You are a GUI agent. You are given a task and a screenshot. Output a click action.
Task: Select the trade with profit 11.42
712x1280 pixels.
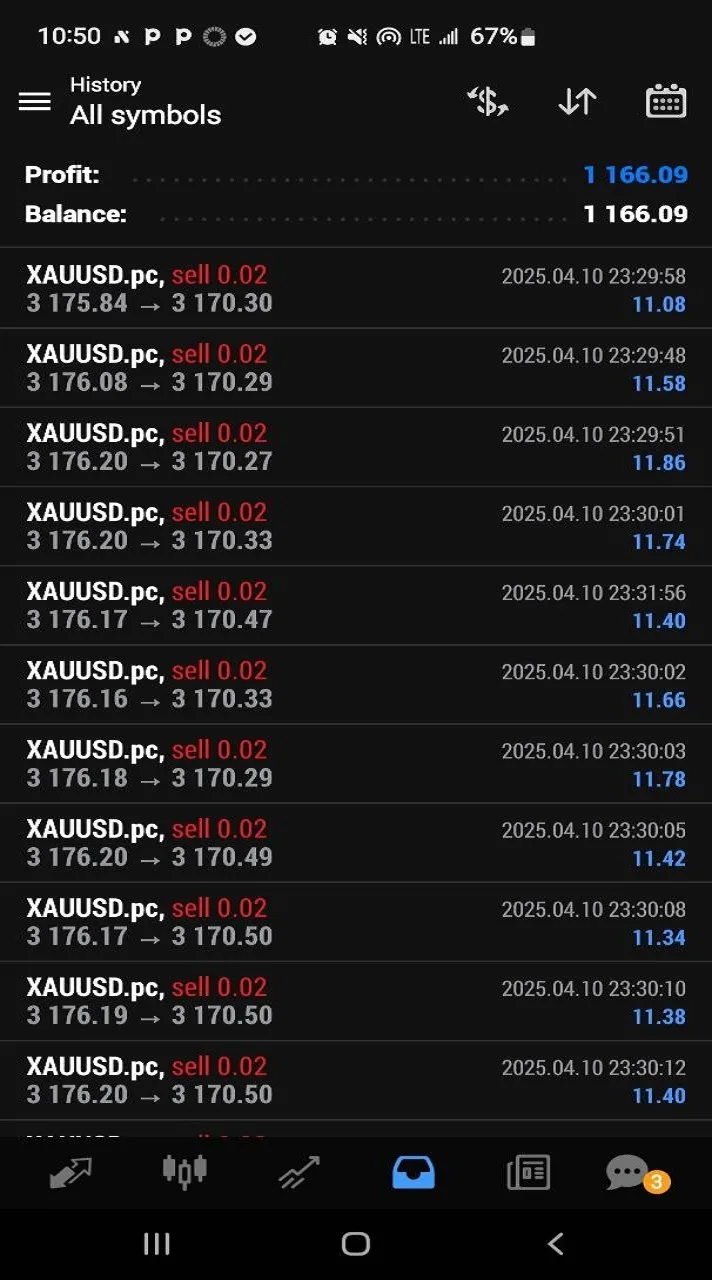[356, 842]
